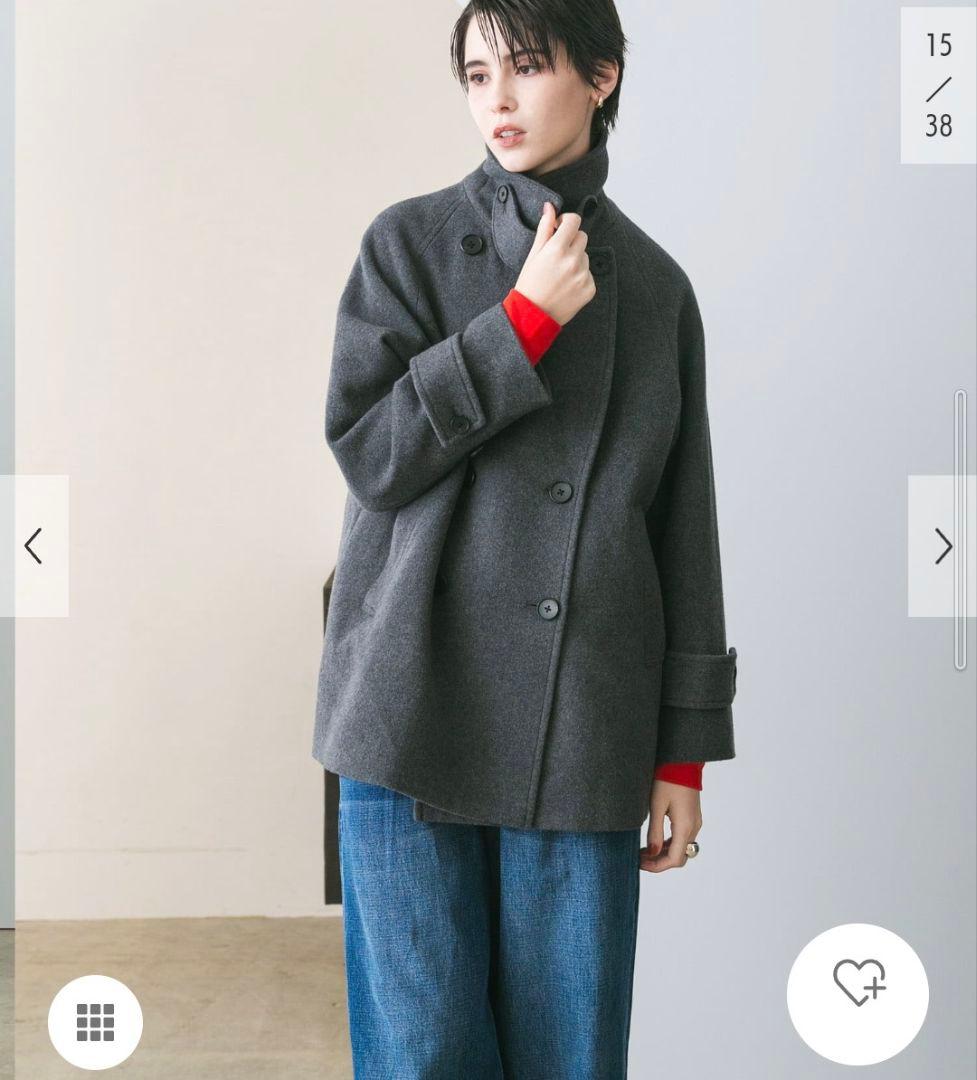The height and width of the screenshot is (1080, 977).
Task: Go to the previous product image
Action: pos(33,546)
